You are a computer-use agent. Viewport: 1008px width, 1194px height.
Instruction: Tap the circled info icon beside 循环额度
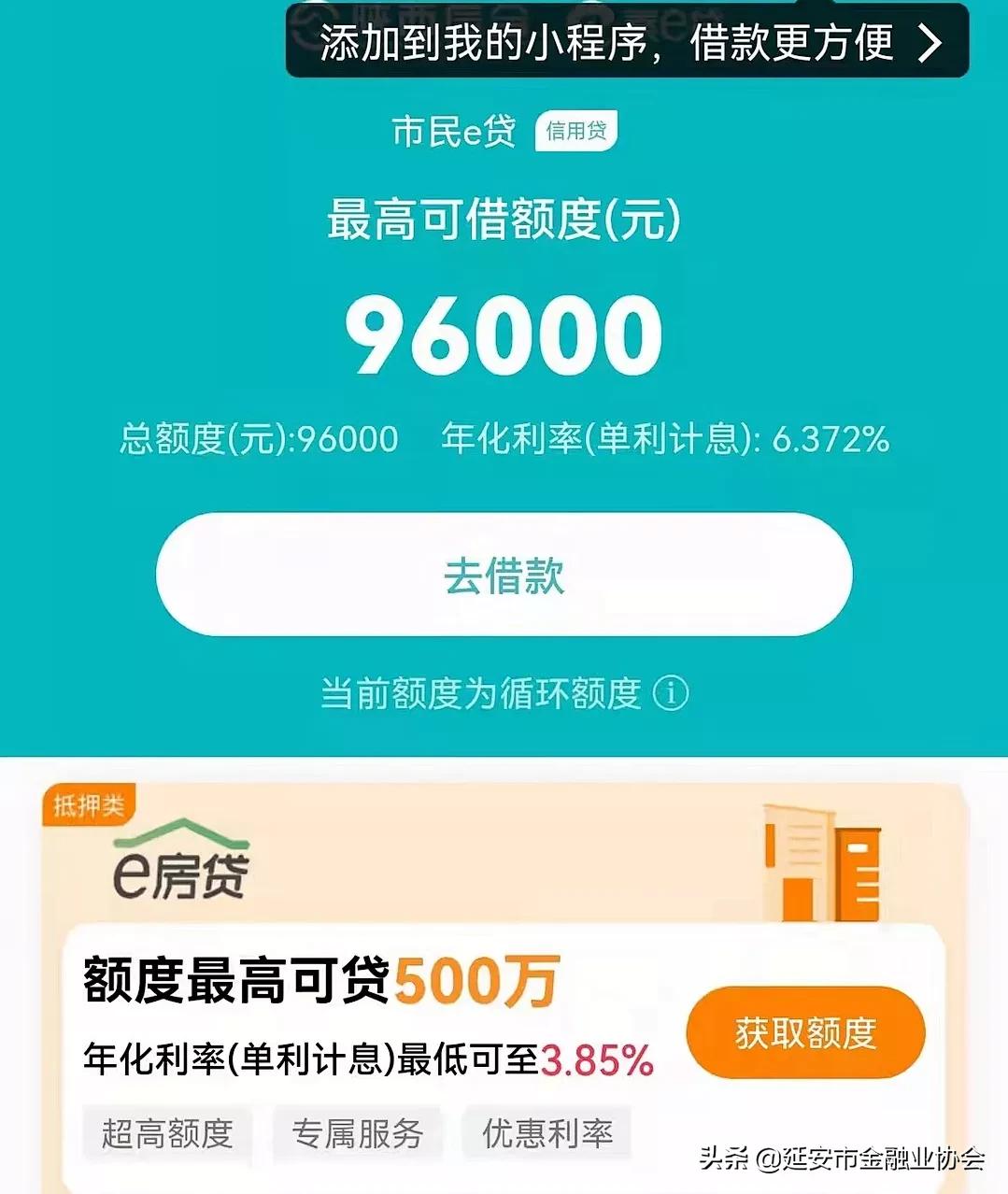click(671, 695)
